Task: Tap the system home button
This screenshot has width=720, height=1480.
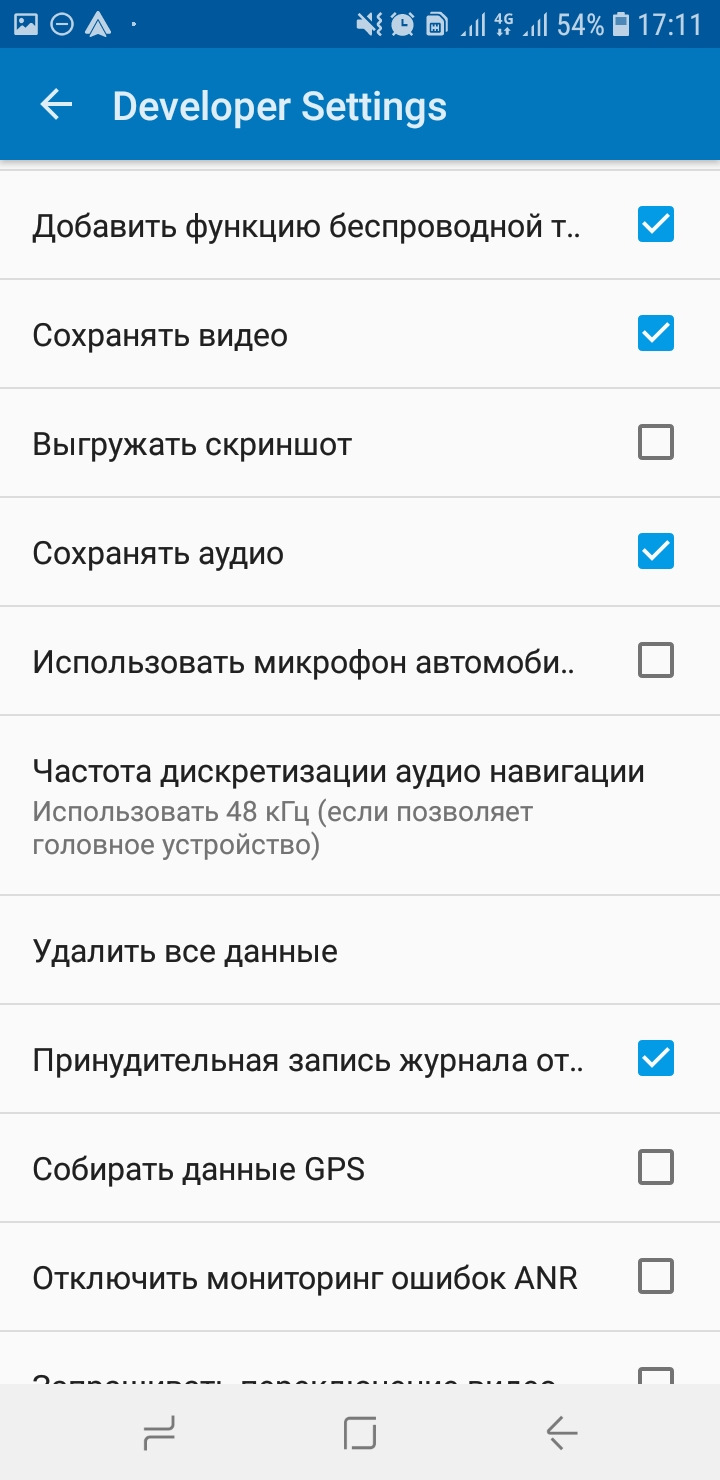Action: pos(360,1434)
